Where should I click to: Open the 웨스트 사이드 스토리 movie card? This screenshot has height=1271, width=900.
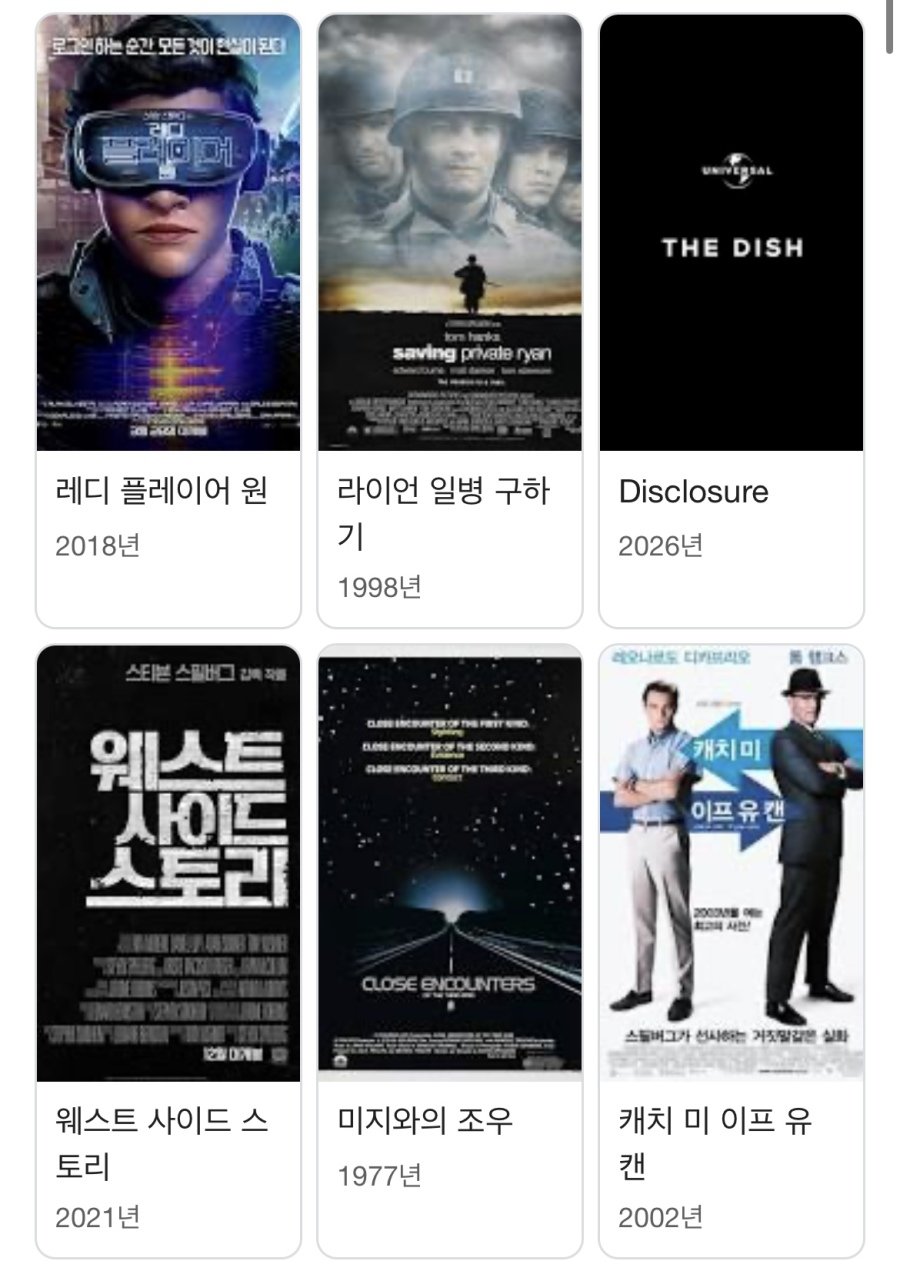tap(168, 950)
